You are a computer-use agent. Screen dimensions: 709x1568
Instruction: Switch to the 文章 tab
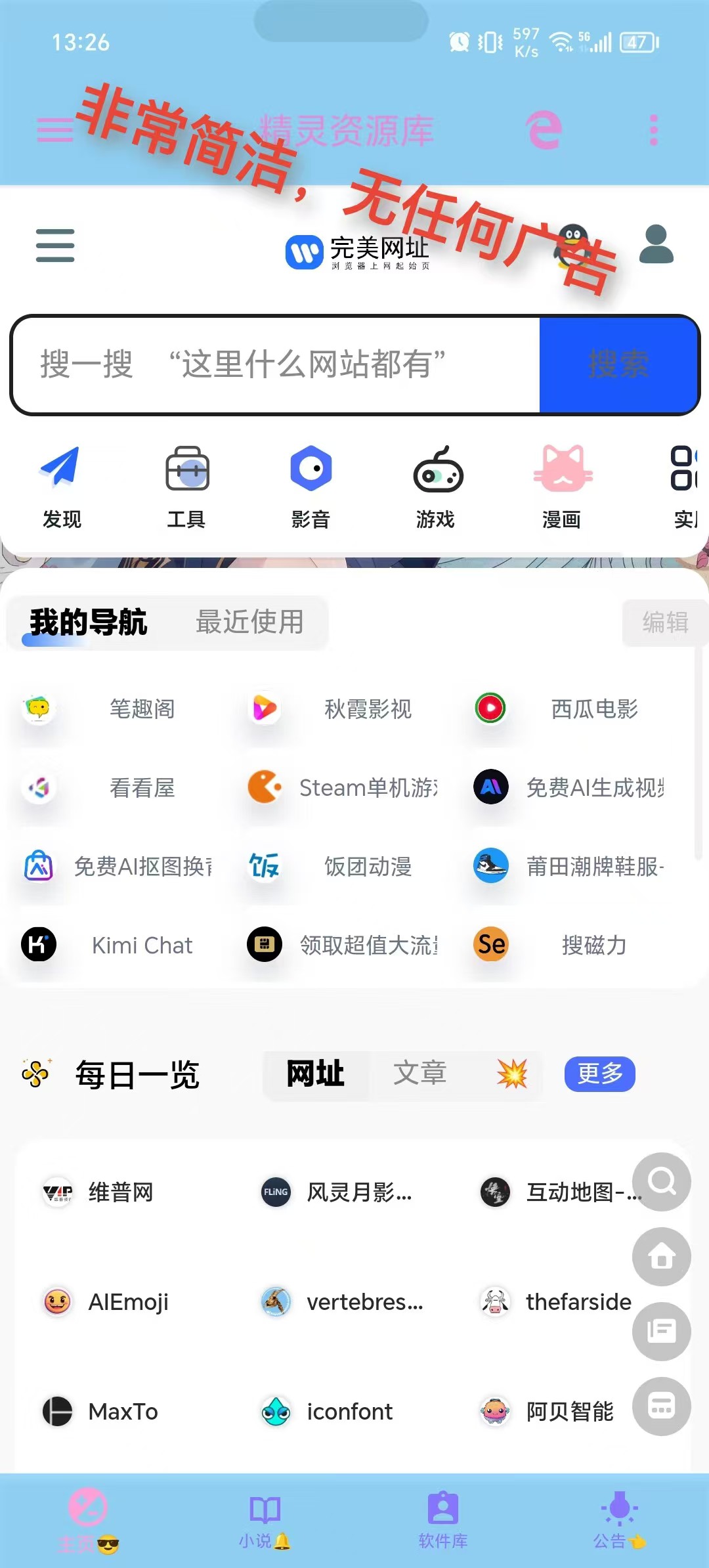click(x=420, y=1074)
